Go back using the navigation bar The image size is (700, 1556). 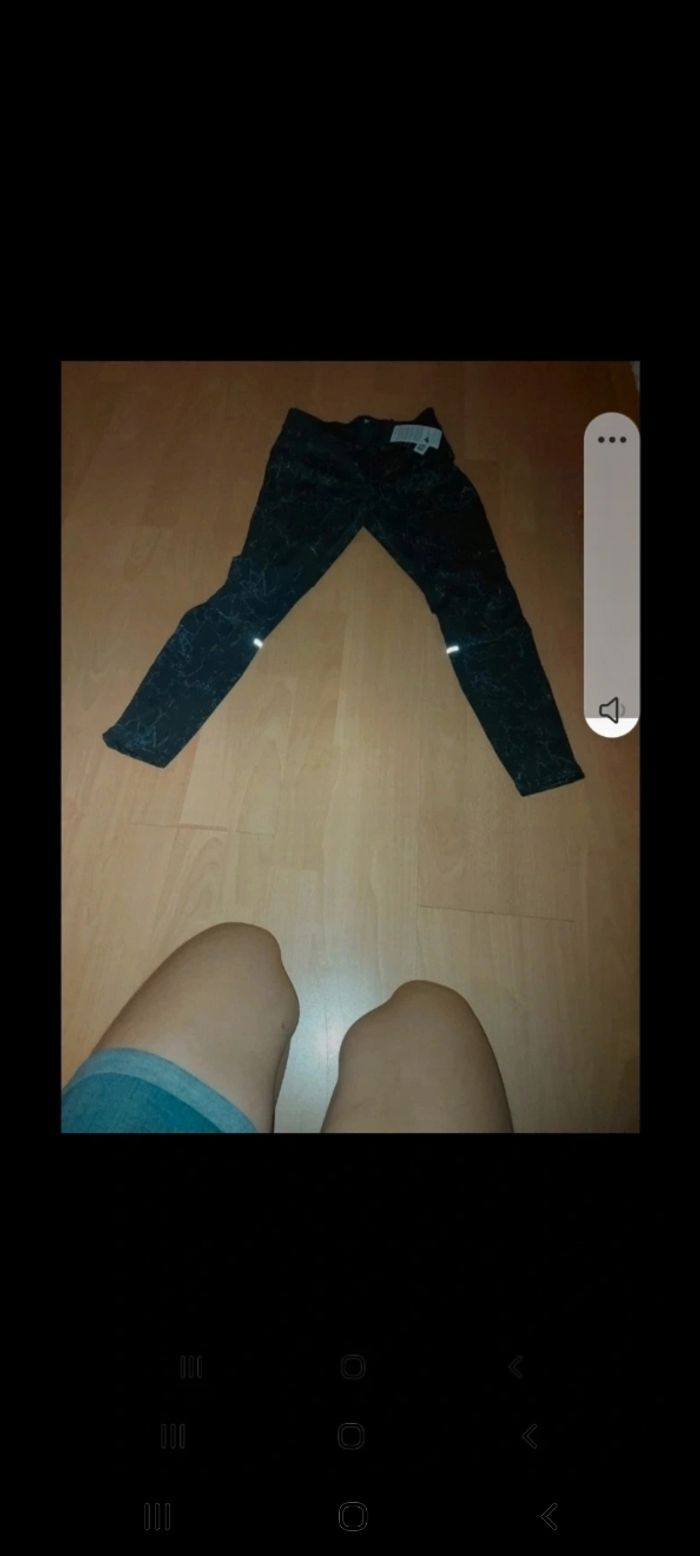548,1516
